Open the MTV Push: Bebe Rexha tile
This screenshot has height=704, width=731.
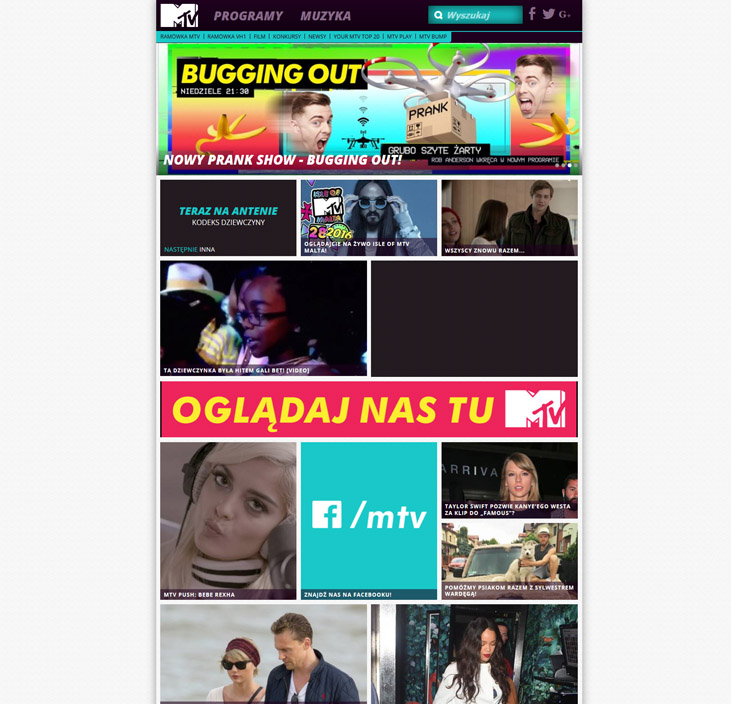pyautogui.click(x=228, y=520)
